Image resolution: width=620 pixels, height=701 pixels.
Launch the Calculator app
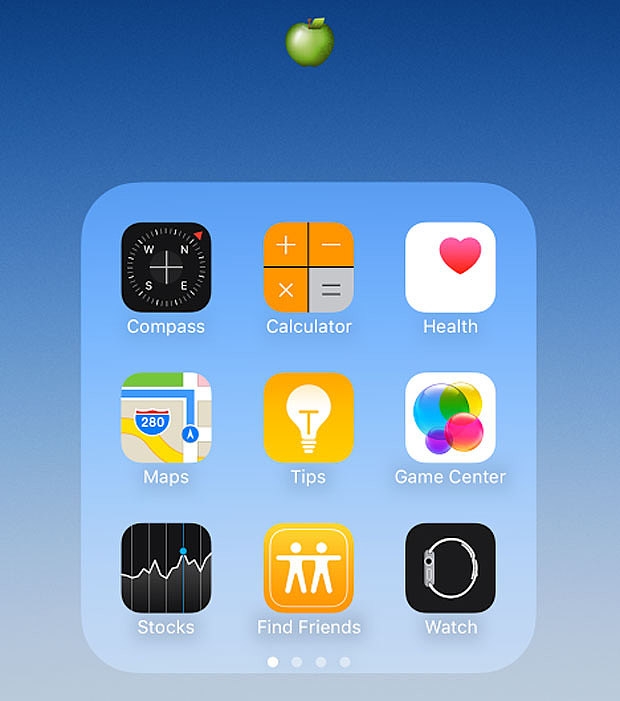[308, 267]
